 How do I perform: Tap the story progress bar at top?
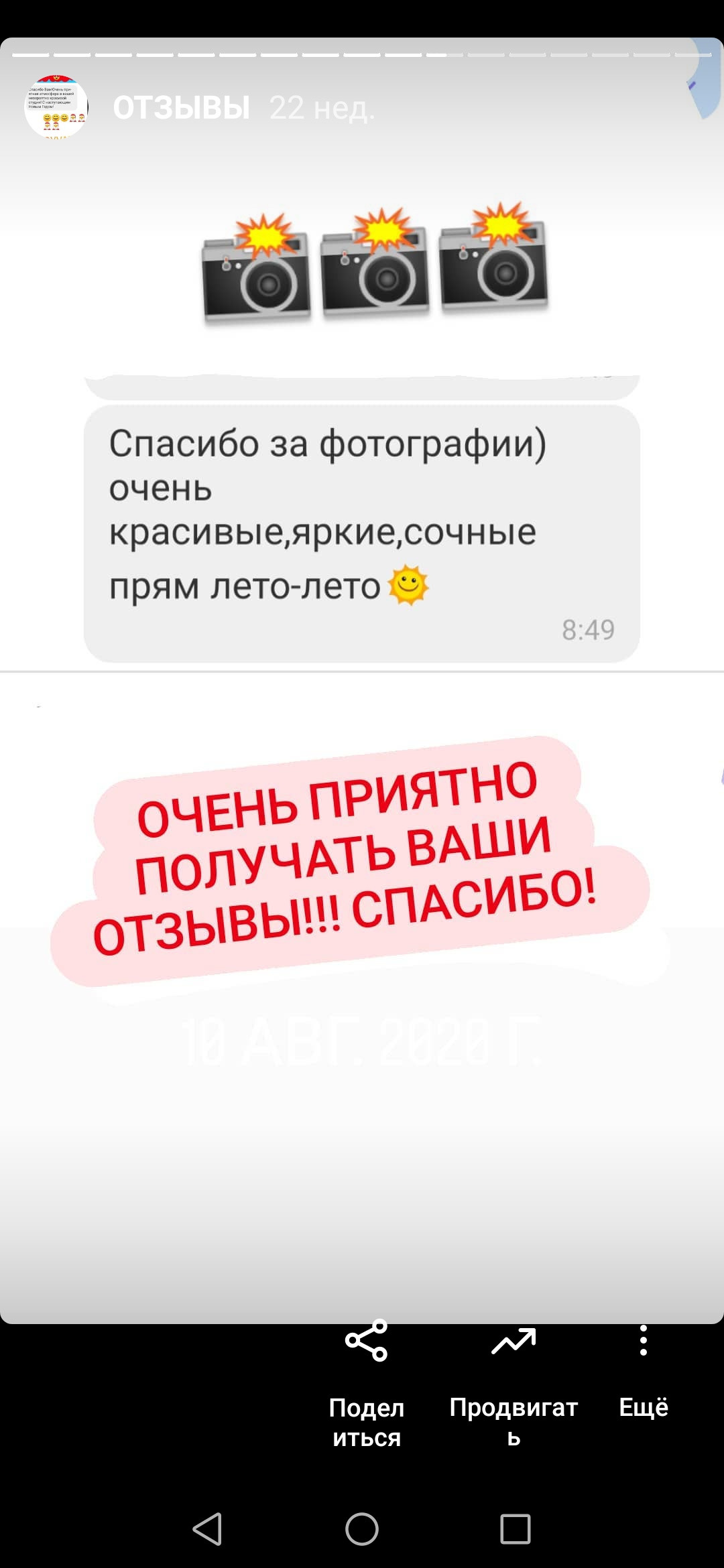click(362, 48)
